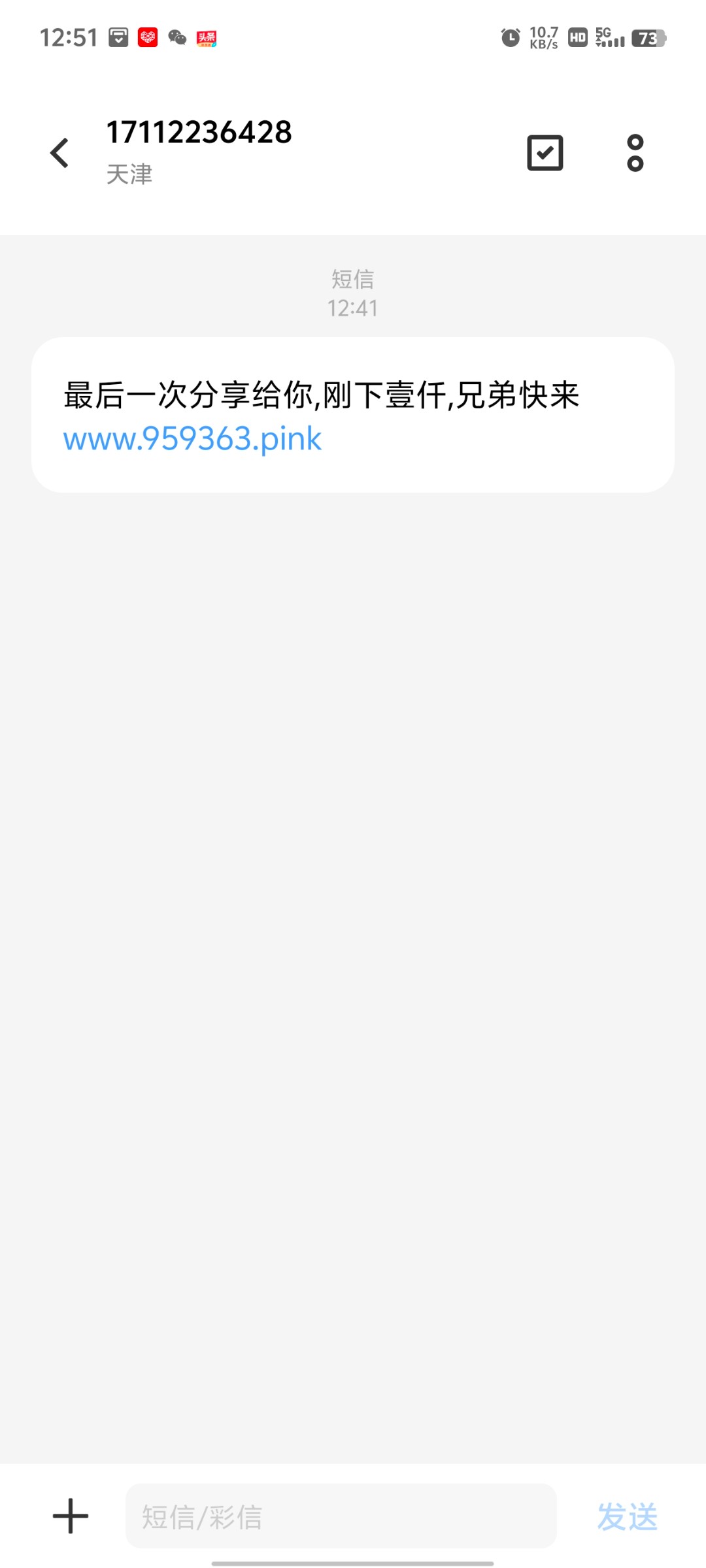Tap the plus attachment button
Screen dimensions: 706x1568
pos(71,1516)
